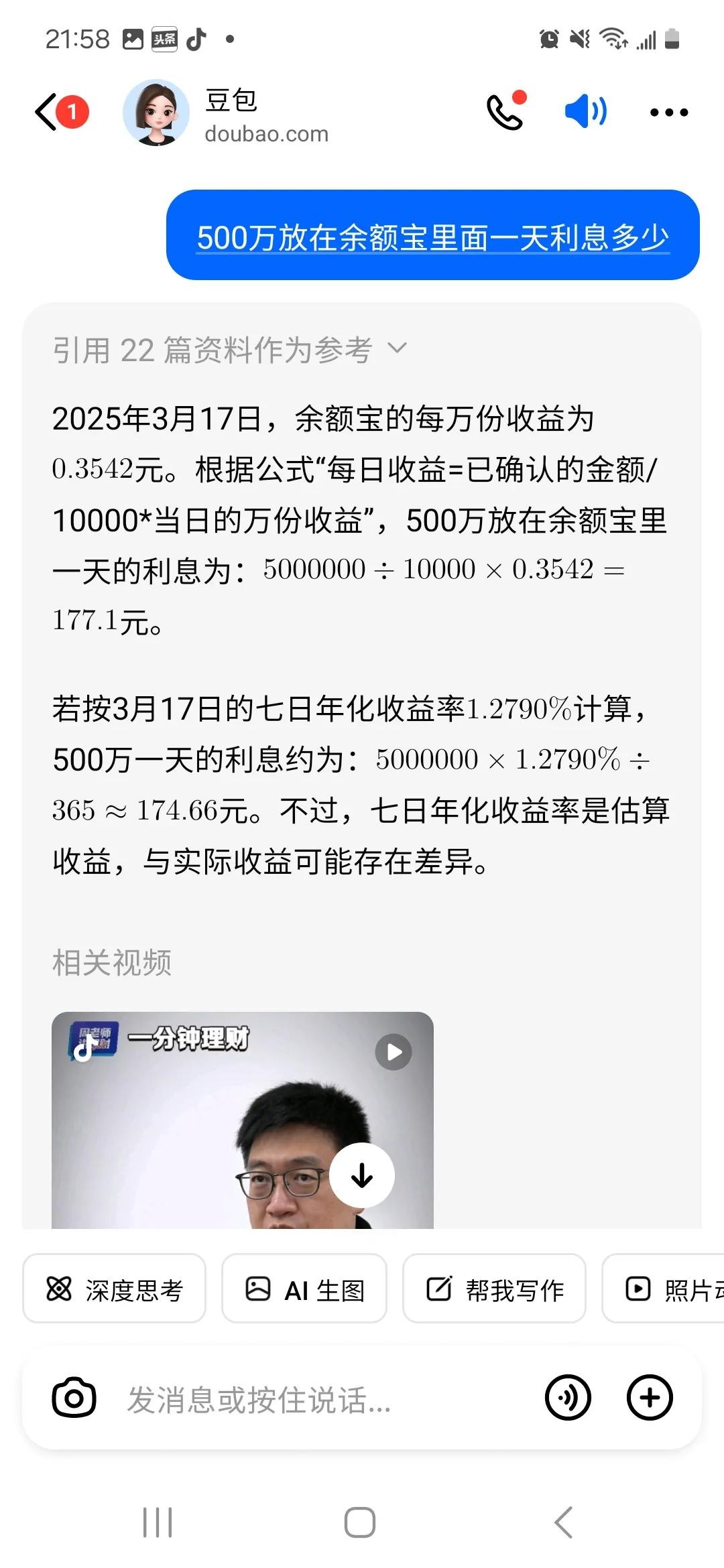Play the 一分钟理财 related video
This screenshot has width=724, height=1568.
243,1120
